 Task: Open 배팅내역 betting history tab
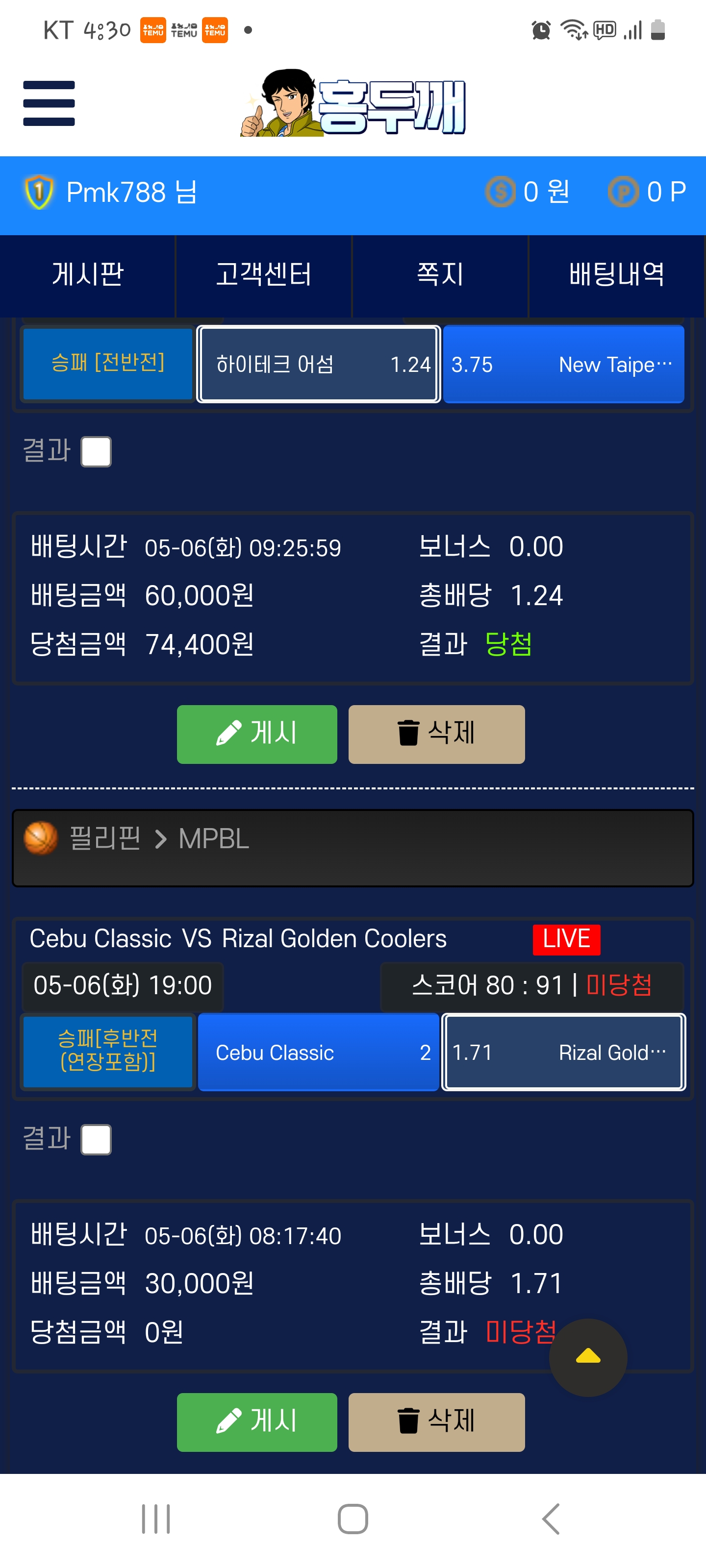point(616,275)
